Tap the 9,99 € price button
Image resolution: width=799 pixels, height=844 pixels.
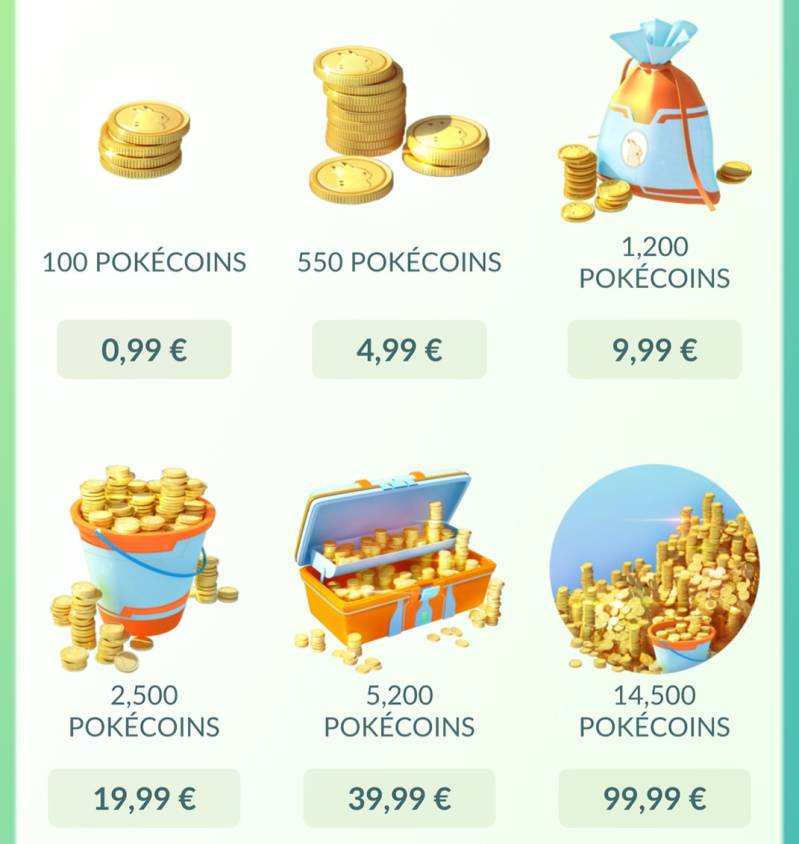654,350
